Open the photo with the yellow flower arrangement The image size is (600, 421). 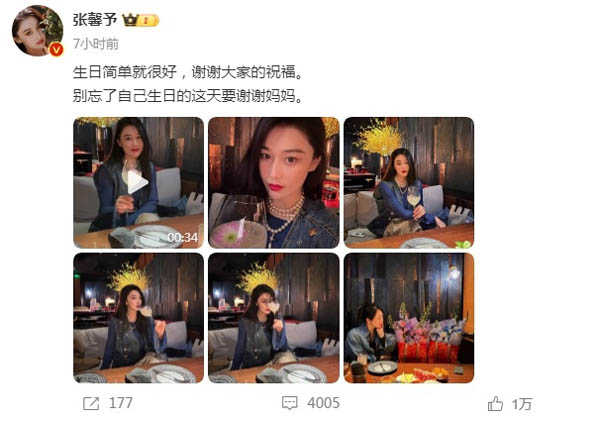click(x=408, y=182)
